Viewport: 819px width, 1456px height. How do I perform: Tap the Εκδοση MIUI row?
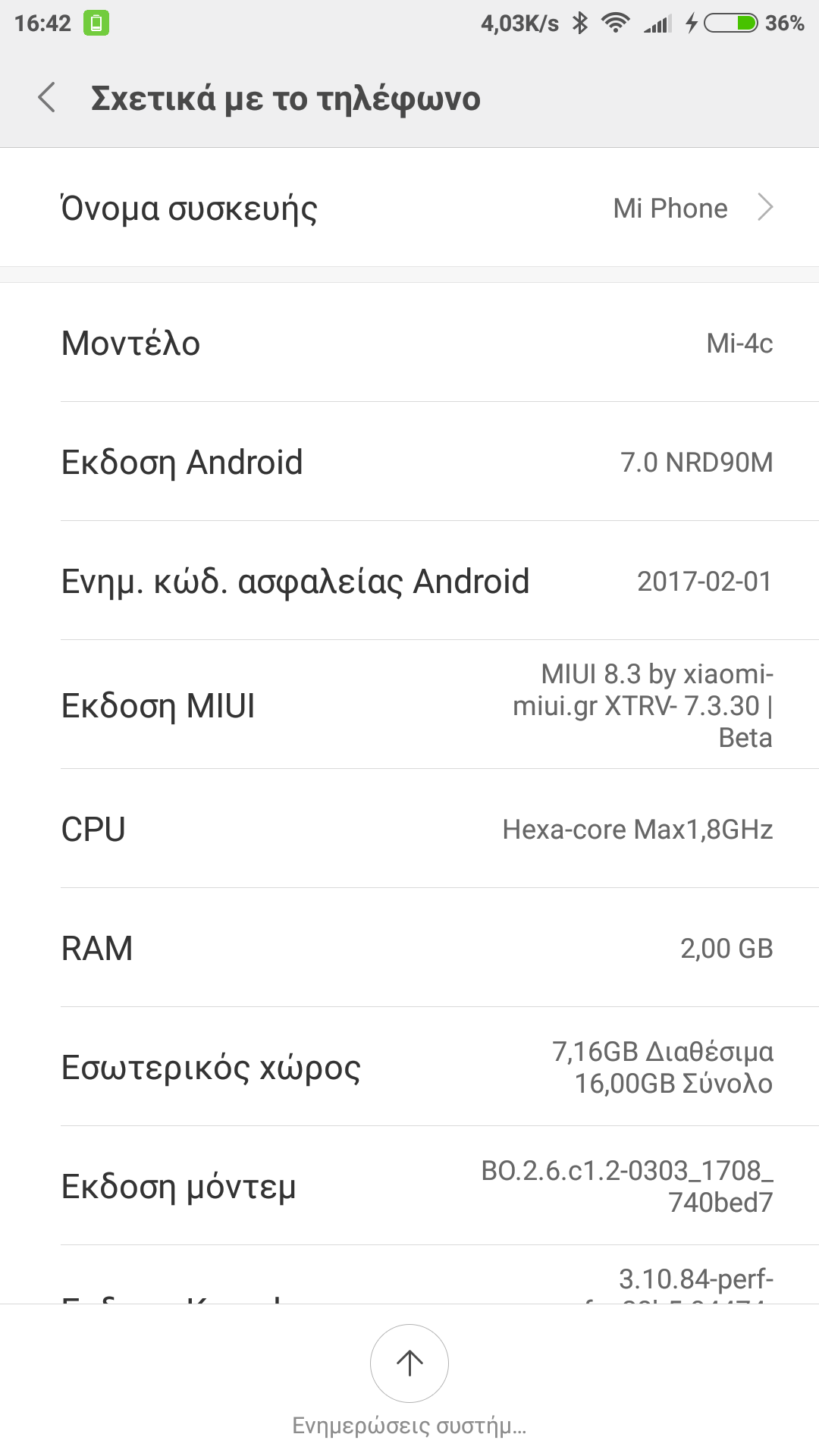(x=409, y=705)
